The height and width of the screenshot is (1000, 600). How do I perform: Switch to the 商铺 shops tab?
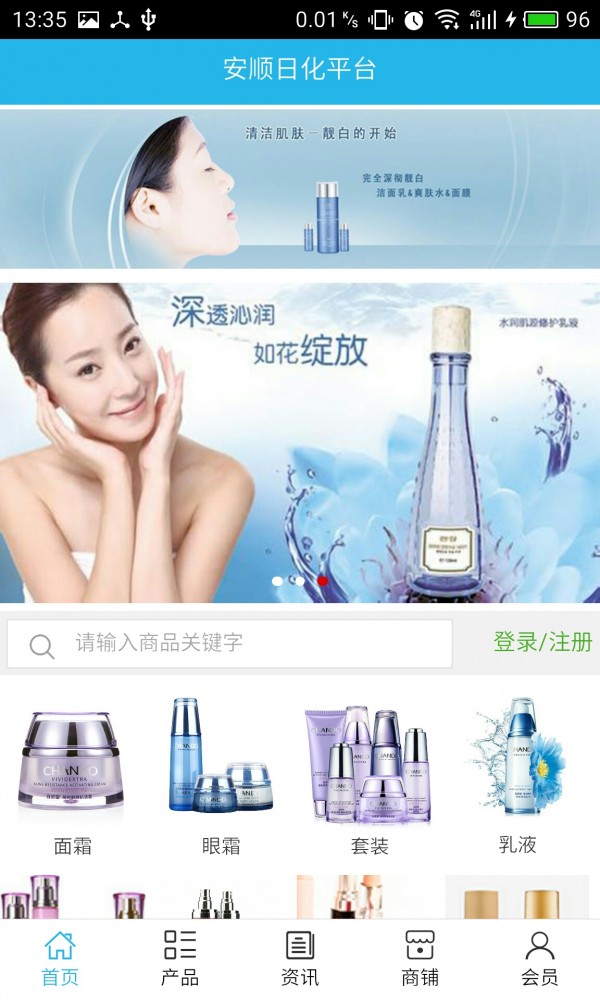420,958
